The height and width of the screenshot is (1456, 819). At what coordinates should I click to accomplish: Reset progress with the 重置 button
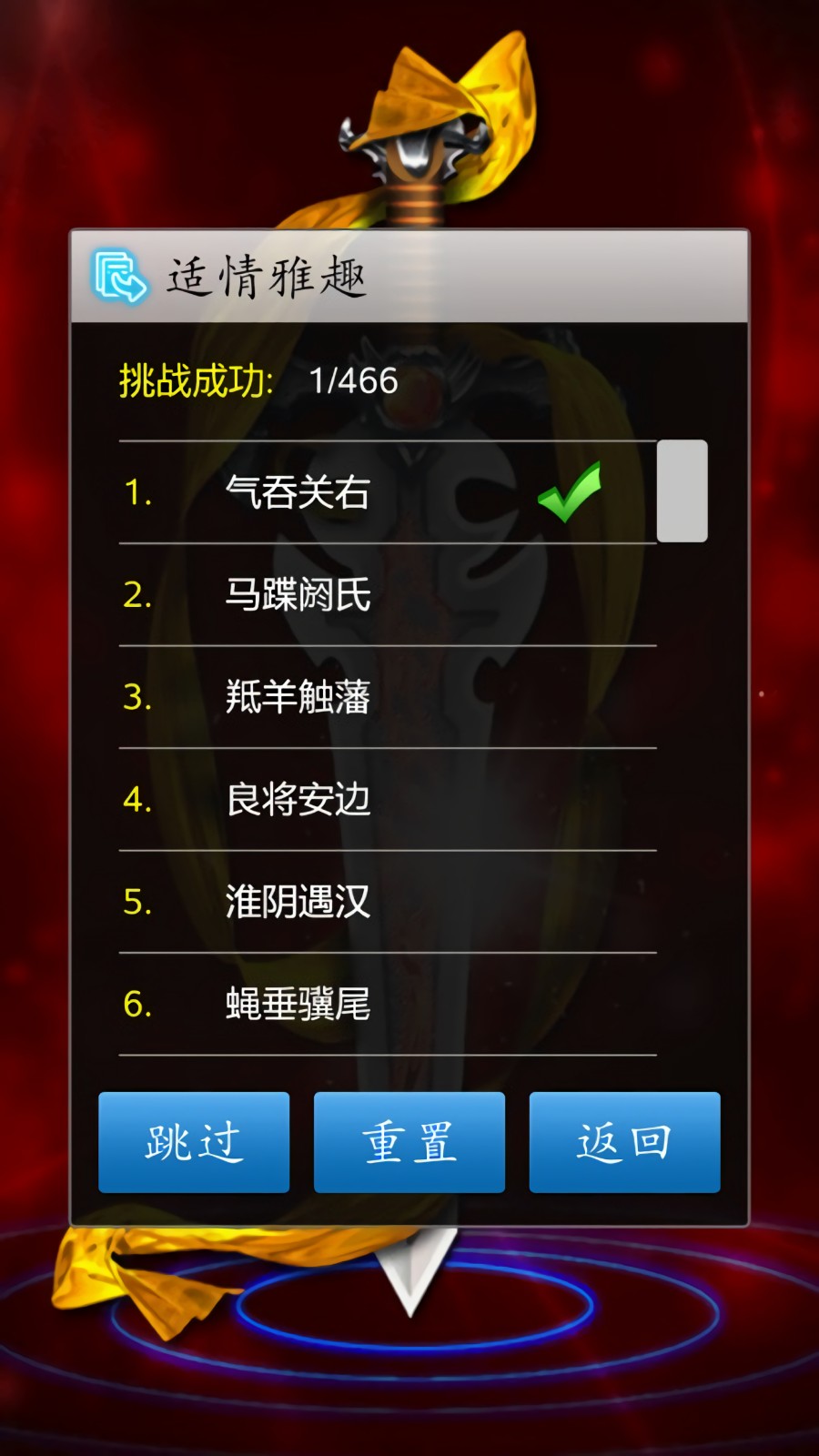point(409,1142)
